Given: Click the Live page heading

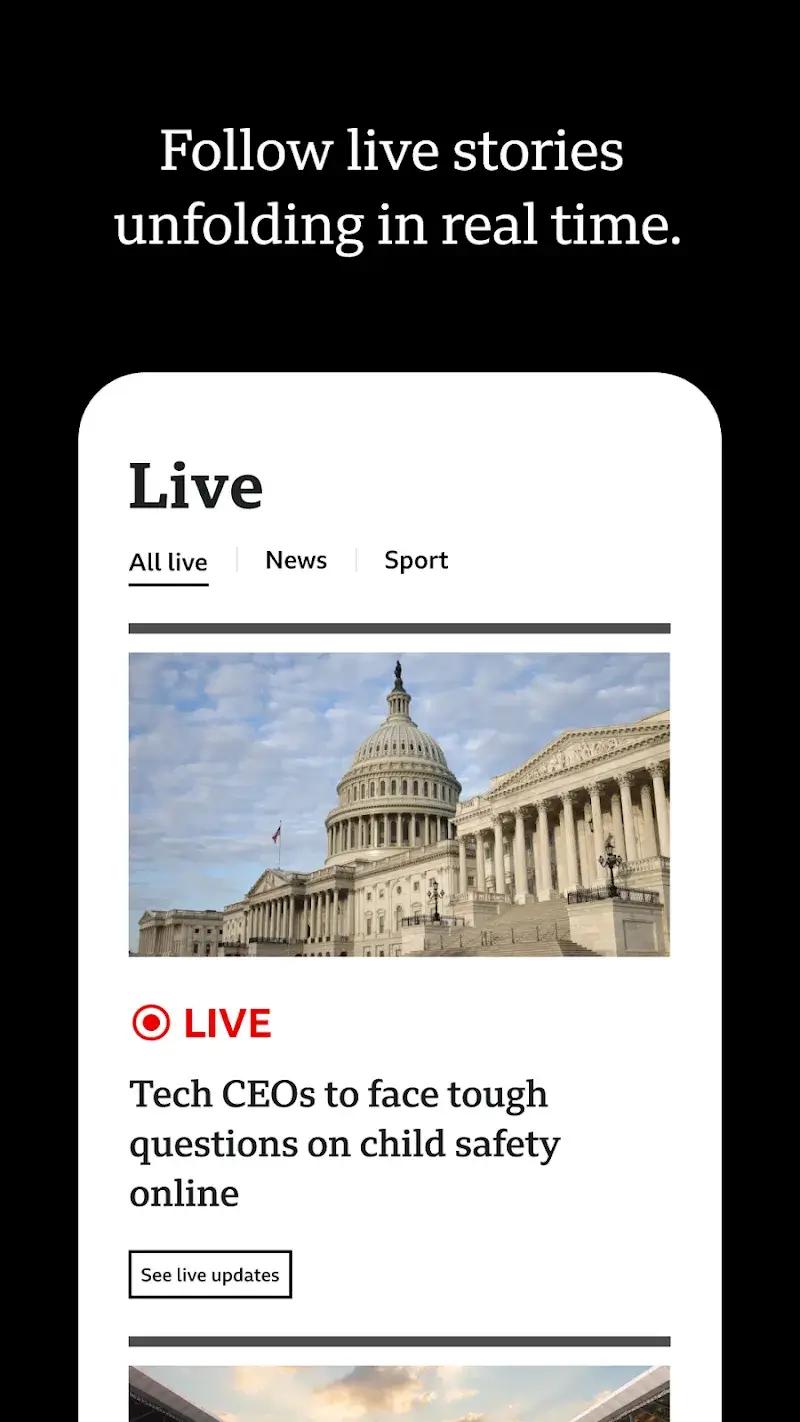Looking at the screenshot, I should (x=195, y=486).
